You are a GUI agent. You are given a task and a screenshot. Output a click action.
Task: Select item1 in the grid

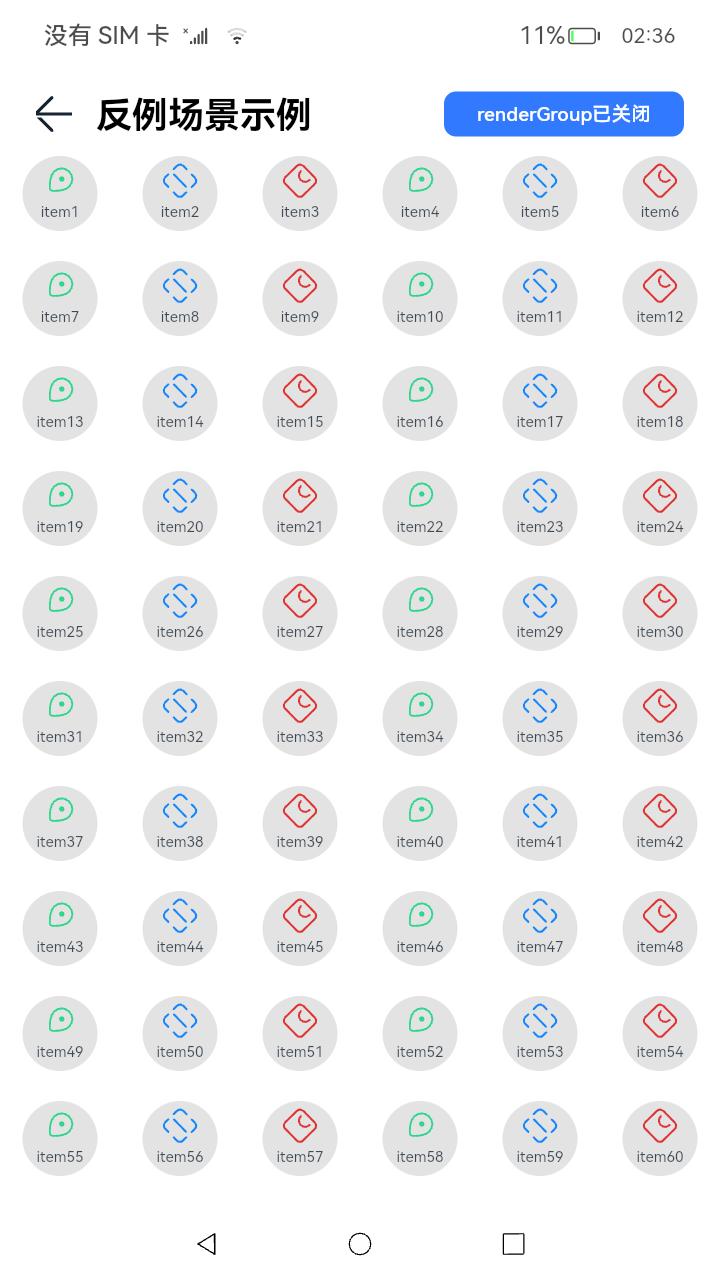(x=60, y=193)
